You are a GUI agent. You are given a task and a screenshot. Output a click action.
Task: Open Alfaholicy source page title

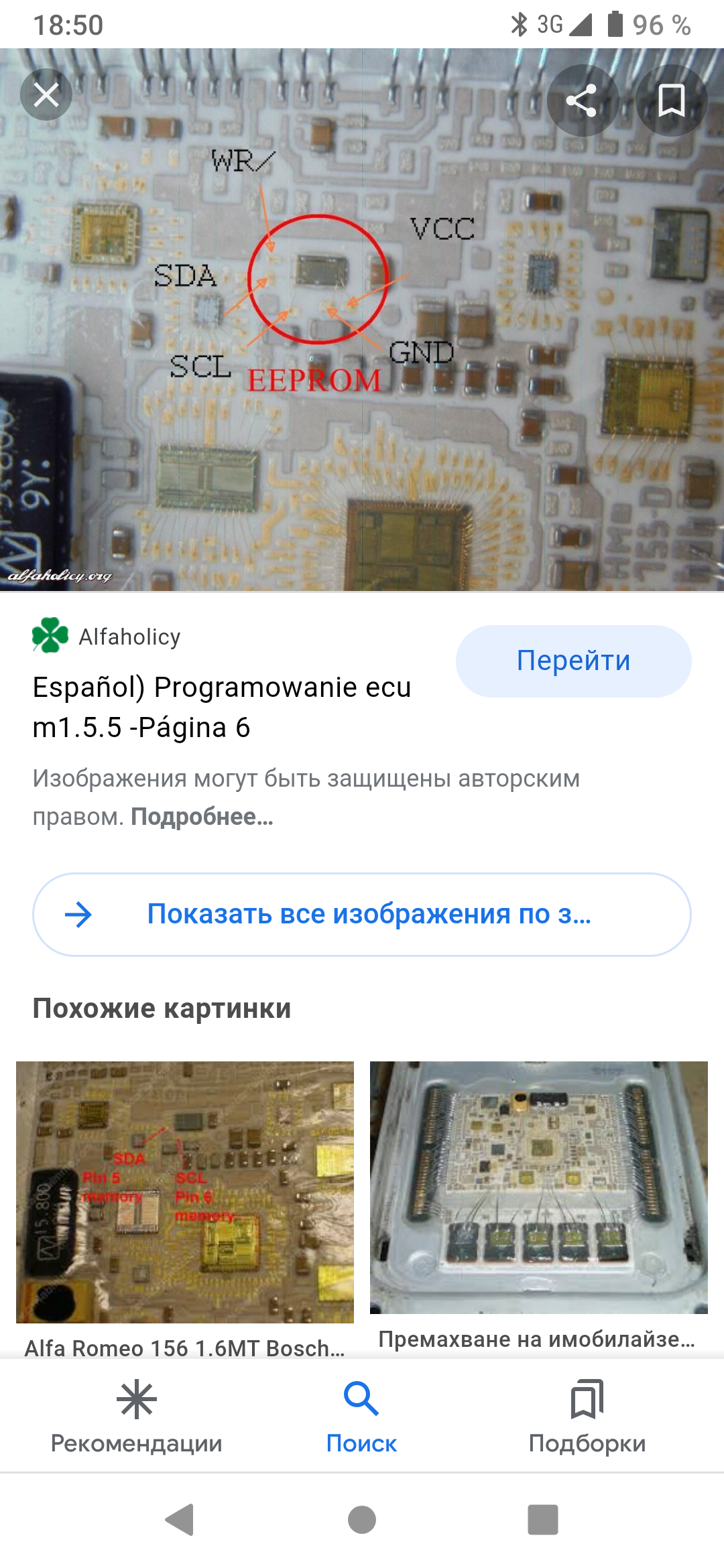(x=221, y=707)
